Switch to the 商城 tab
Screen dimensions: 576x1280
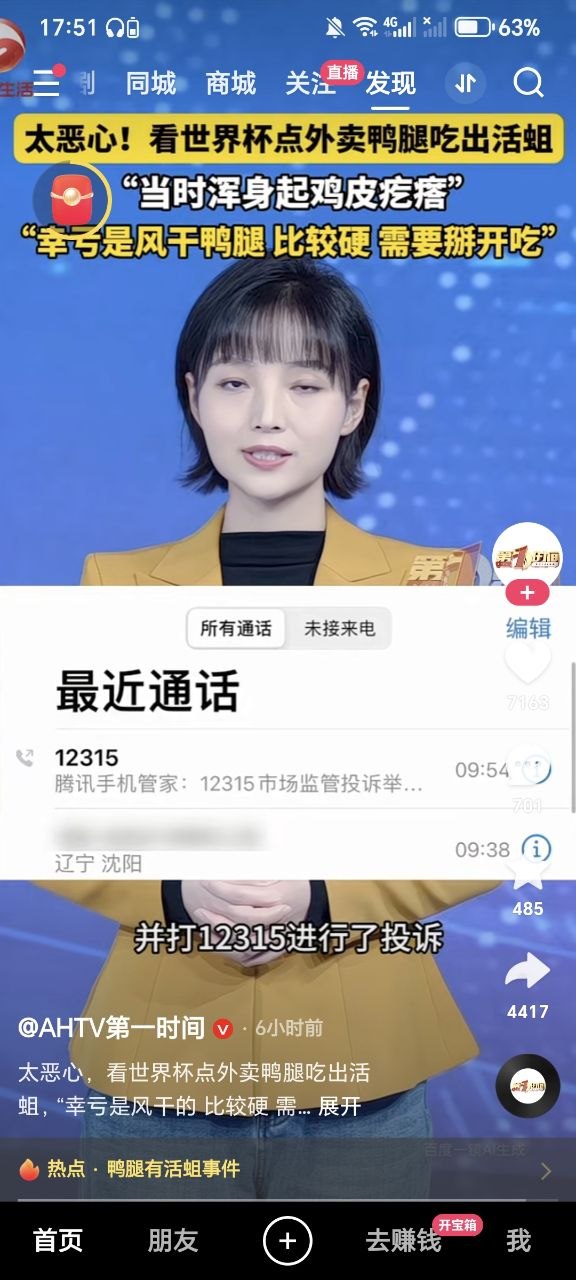coord(231,83)
